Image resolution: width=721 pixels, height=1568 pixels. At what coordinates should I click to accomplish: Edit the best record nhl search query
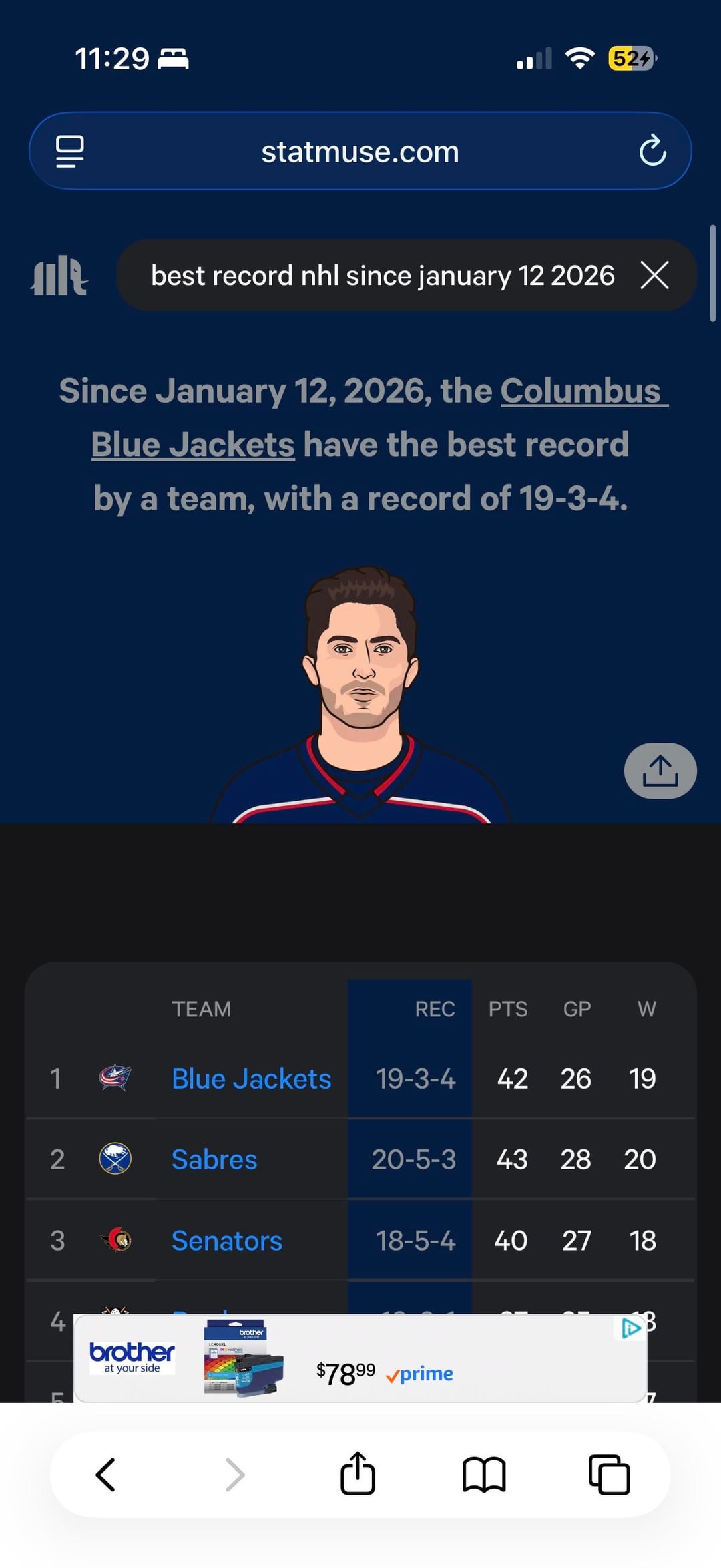coord(382,276)
